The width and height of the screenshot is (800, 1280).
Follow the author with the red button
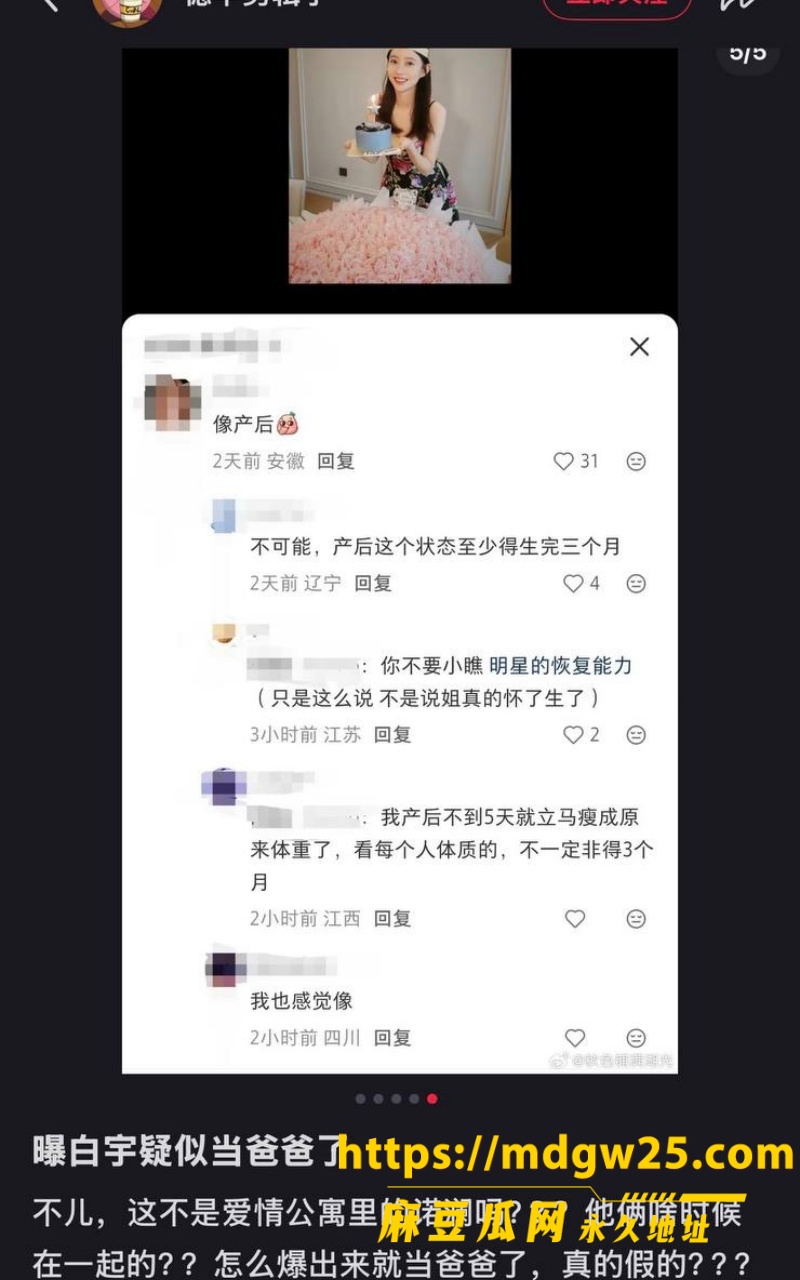coord(617,6)
